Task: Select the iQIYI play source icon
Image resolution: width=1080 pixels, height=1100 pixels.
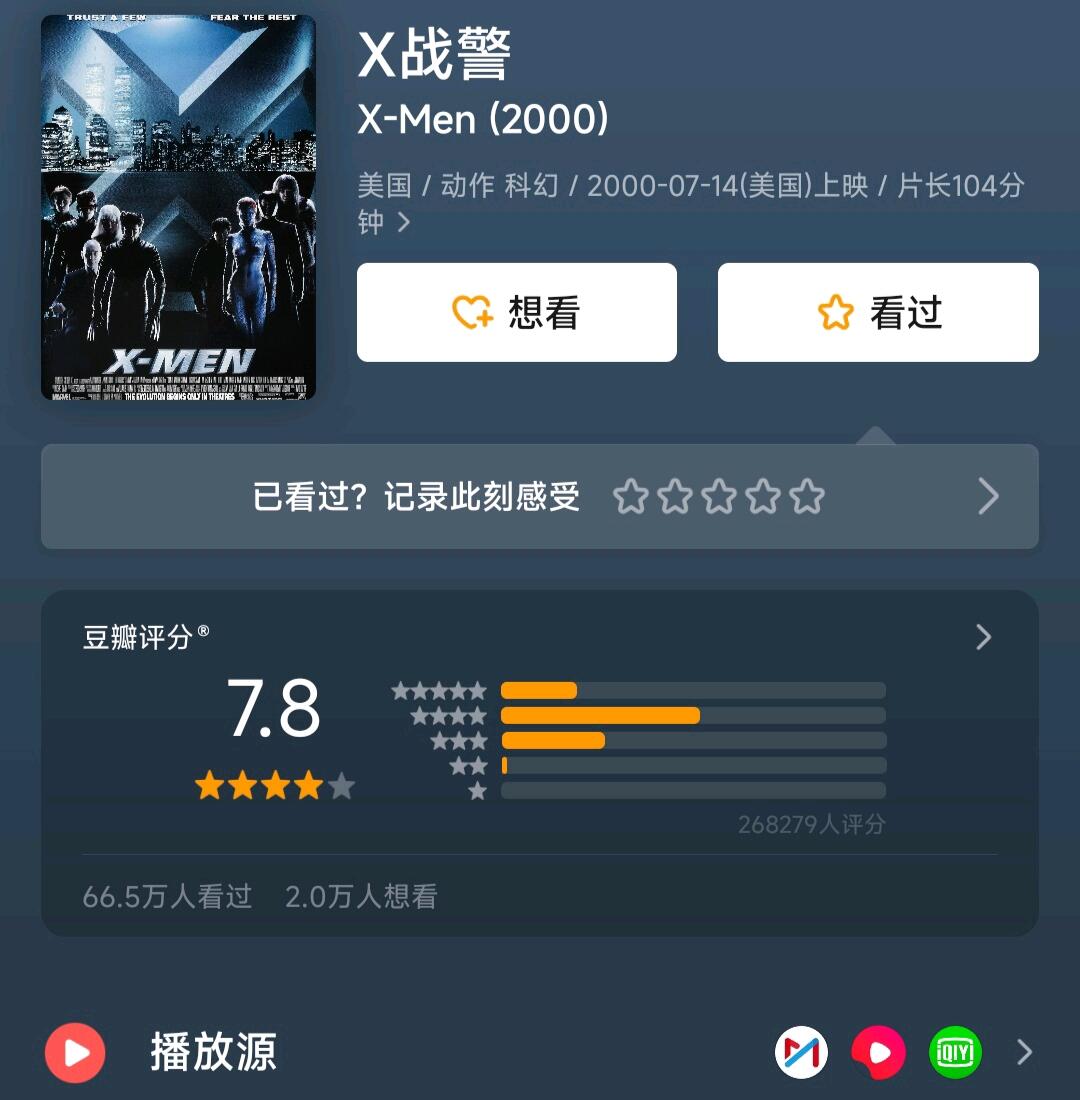Action: pos(955,1052)
